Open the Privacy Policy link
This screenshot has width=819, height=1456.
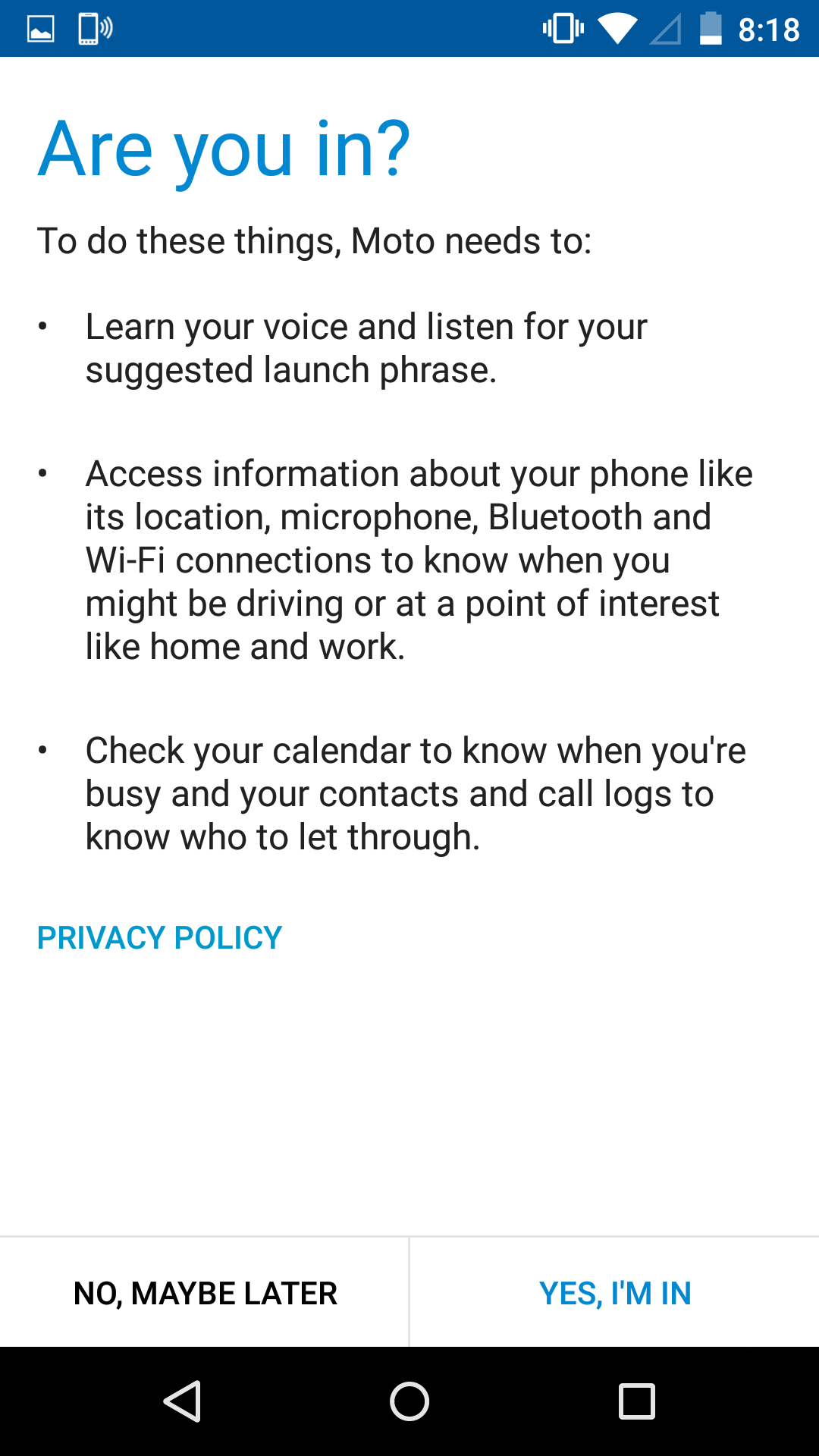159,938
